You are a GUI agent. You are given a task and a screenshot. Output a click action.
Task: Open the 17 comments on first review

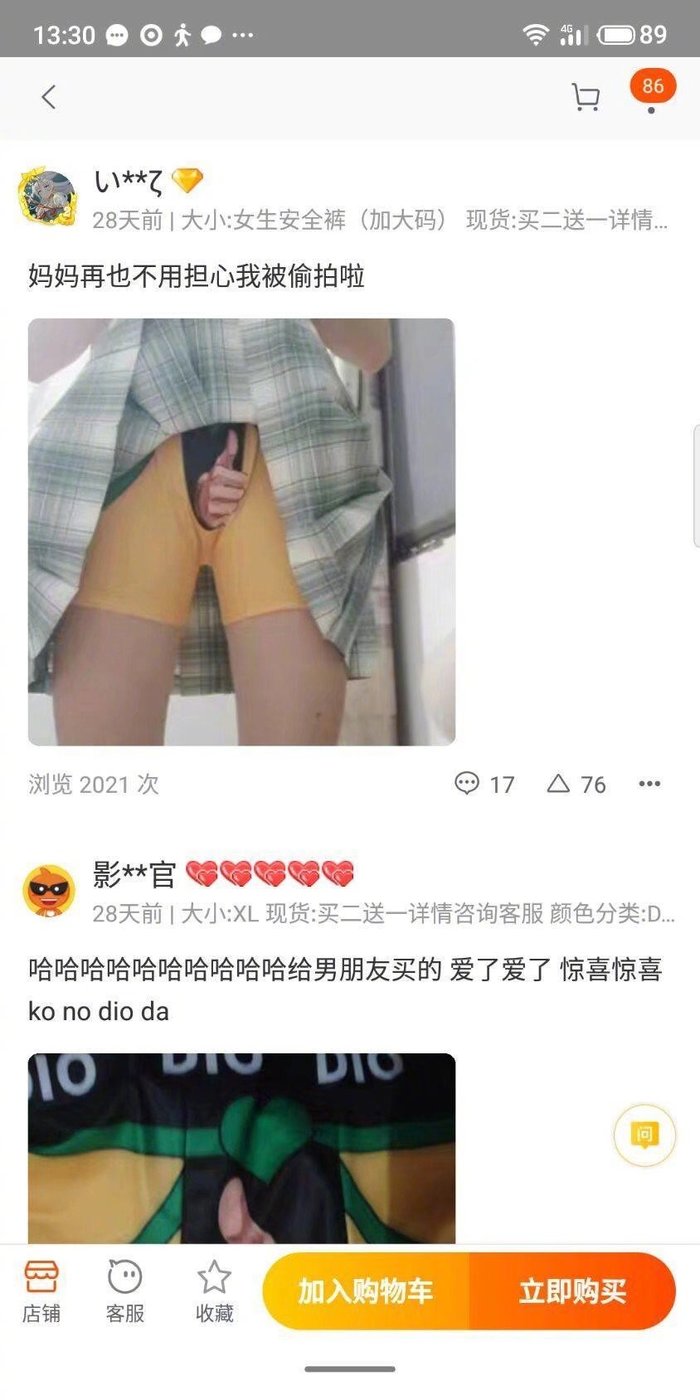(484, 784)
